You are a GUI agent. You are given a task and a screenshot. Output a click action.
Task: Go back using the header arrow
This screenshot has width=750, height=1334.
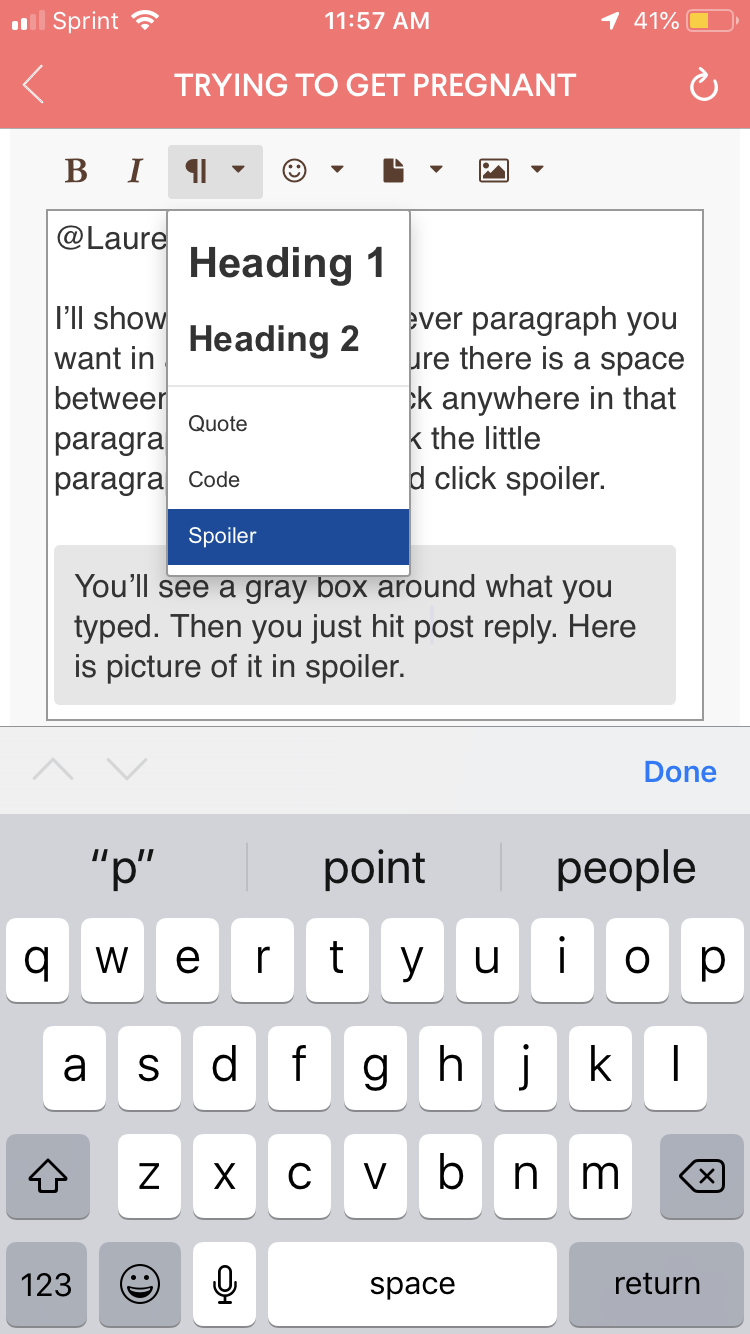click(33, 85)
